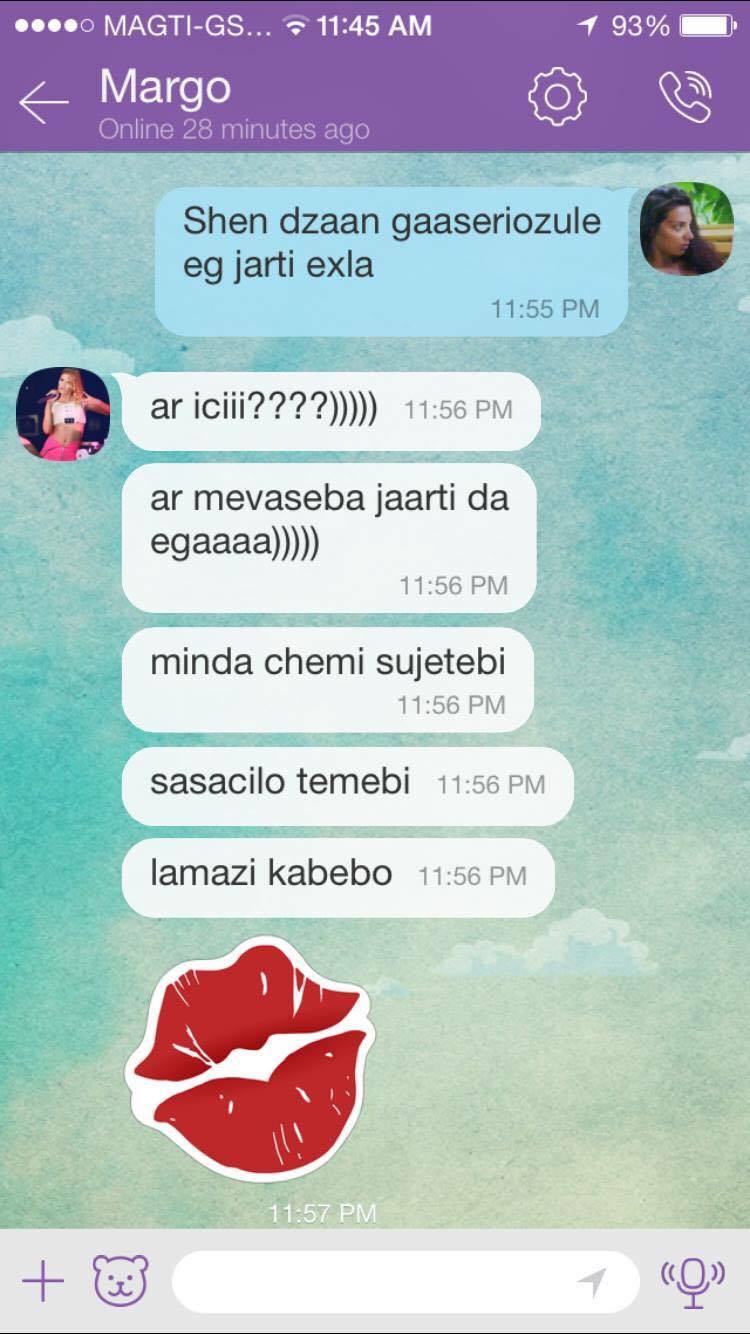
Task: Tap the send arrow icon
Action: pos(592,1282)
